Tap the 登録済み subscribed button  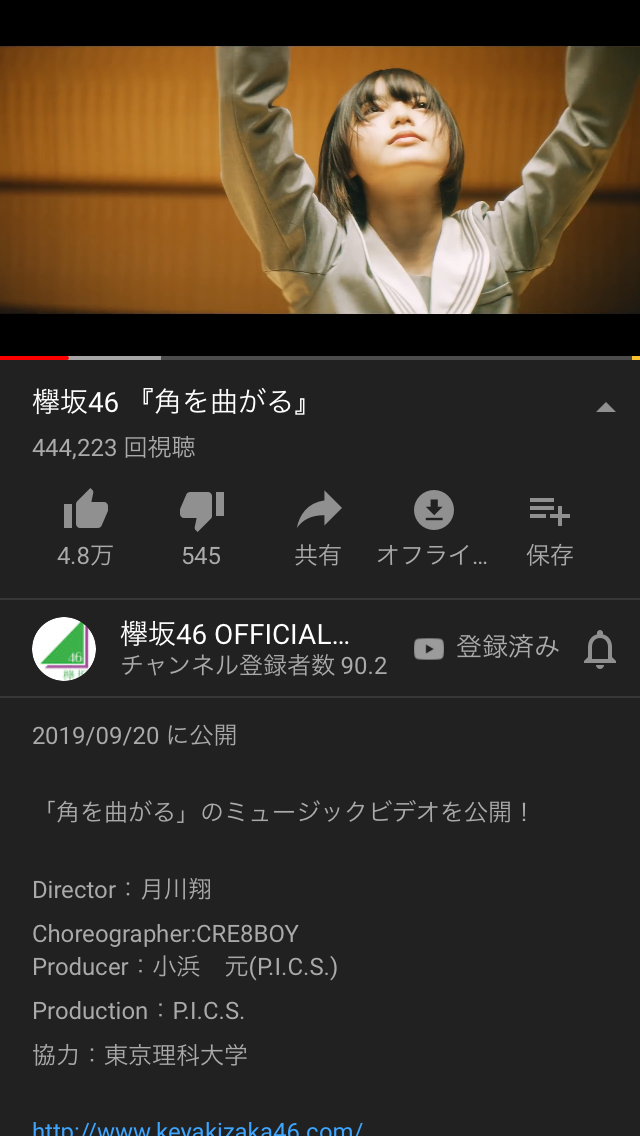(x=486, y=648)
